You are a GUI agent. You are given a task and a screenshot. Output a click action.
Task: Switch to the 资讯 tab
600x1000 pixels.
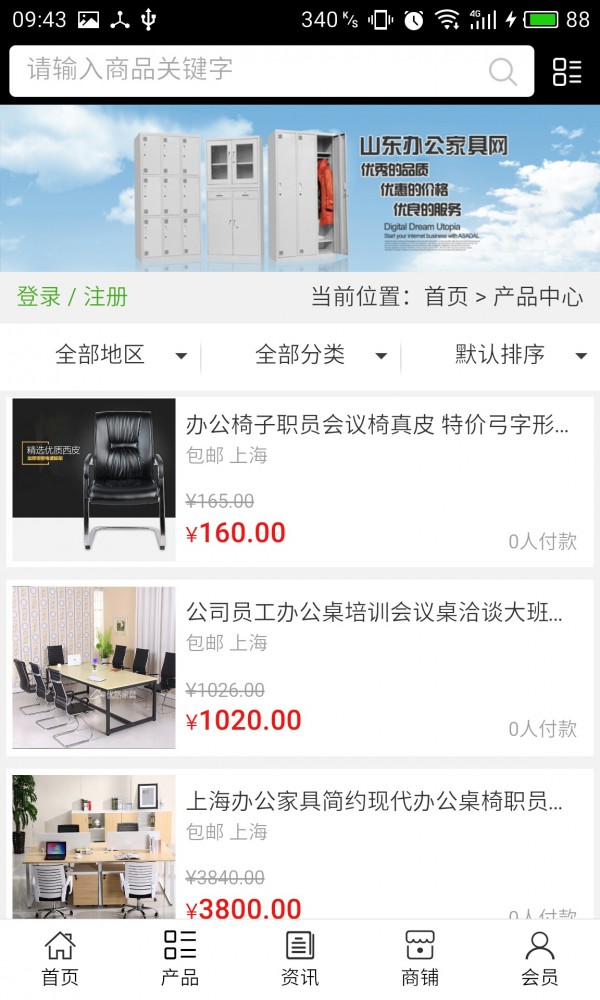(300, 958)
